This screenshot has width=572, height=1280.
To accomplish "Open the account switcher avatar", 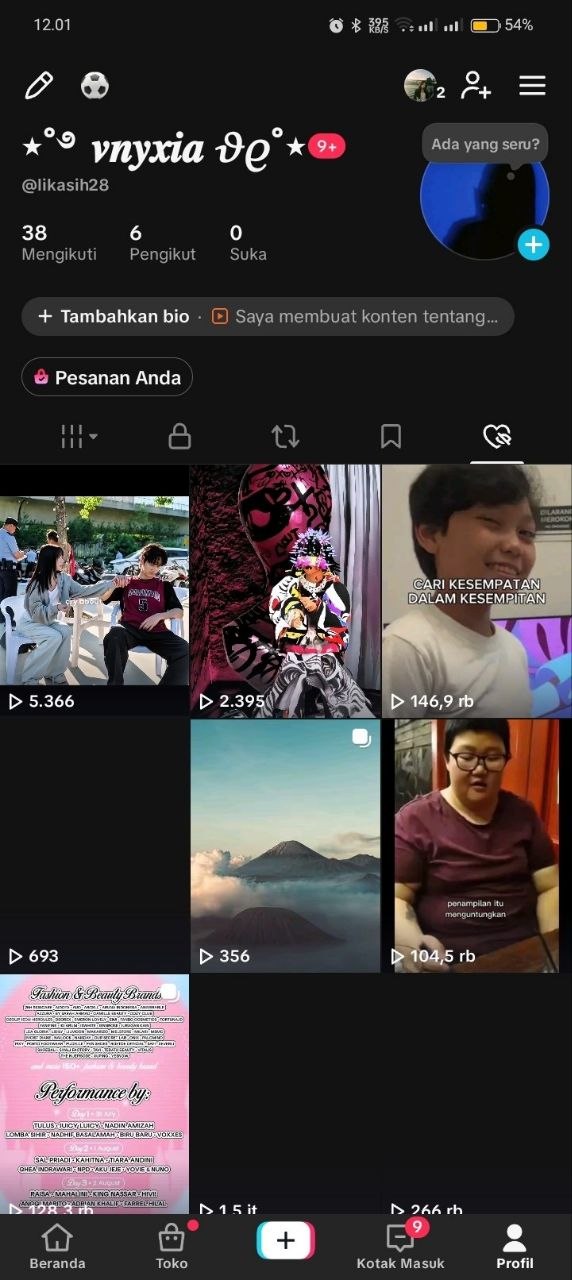I will point(421,85).
